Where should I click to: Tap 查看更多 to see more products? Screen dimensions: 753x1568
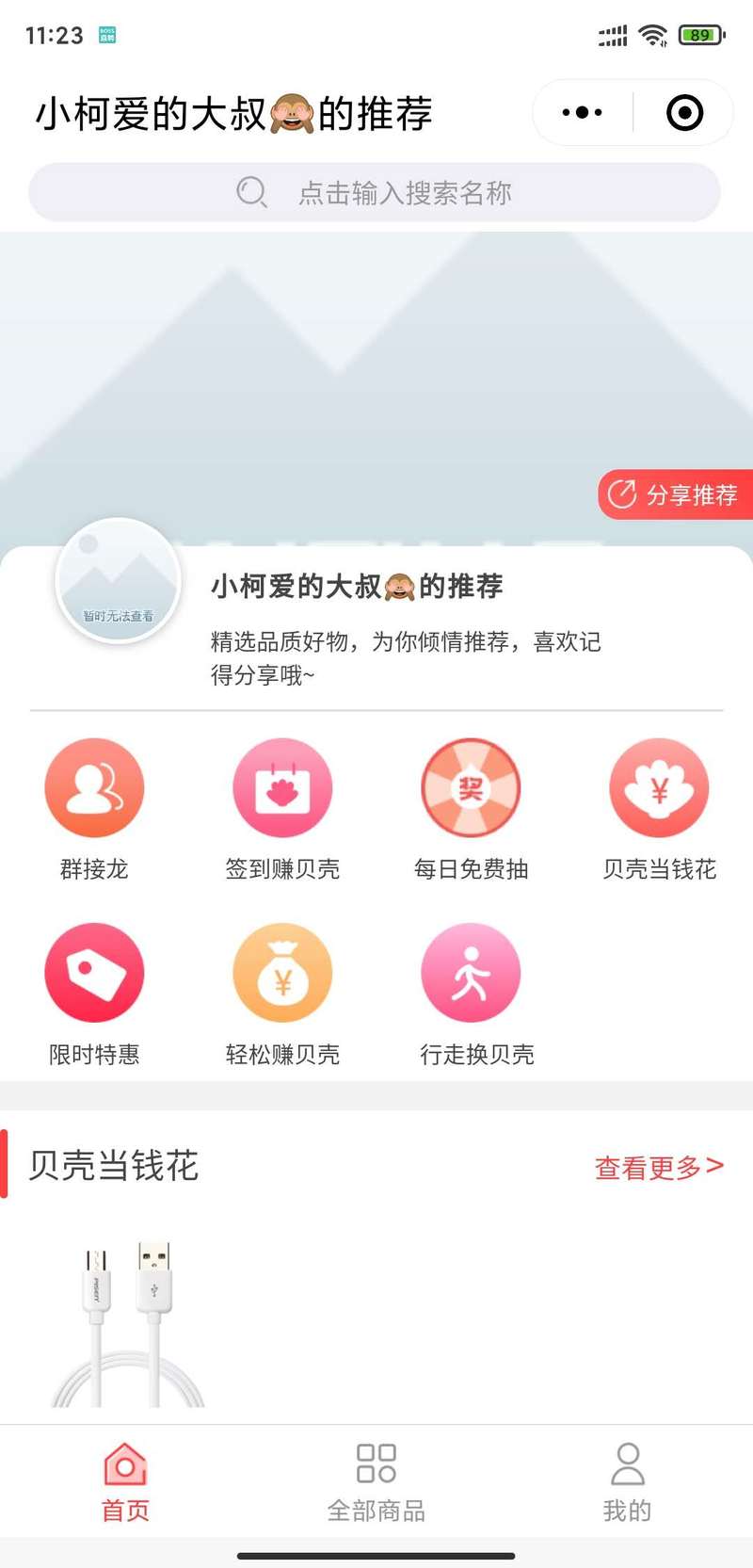tap(658, 1167)
